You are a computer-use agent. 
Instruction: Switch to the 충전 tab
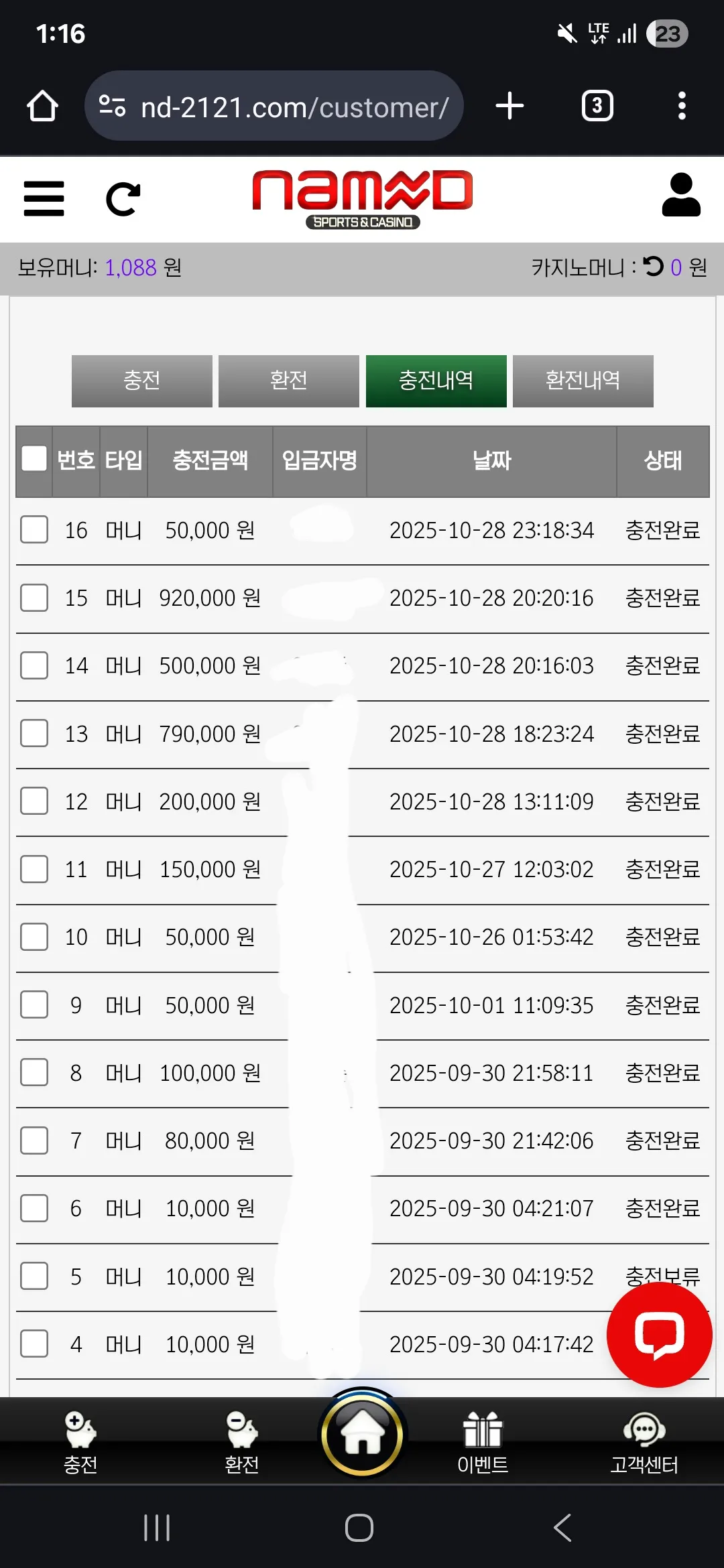coord(142,381)
